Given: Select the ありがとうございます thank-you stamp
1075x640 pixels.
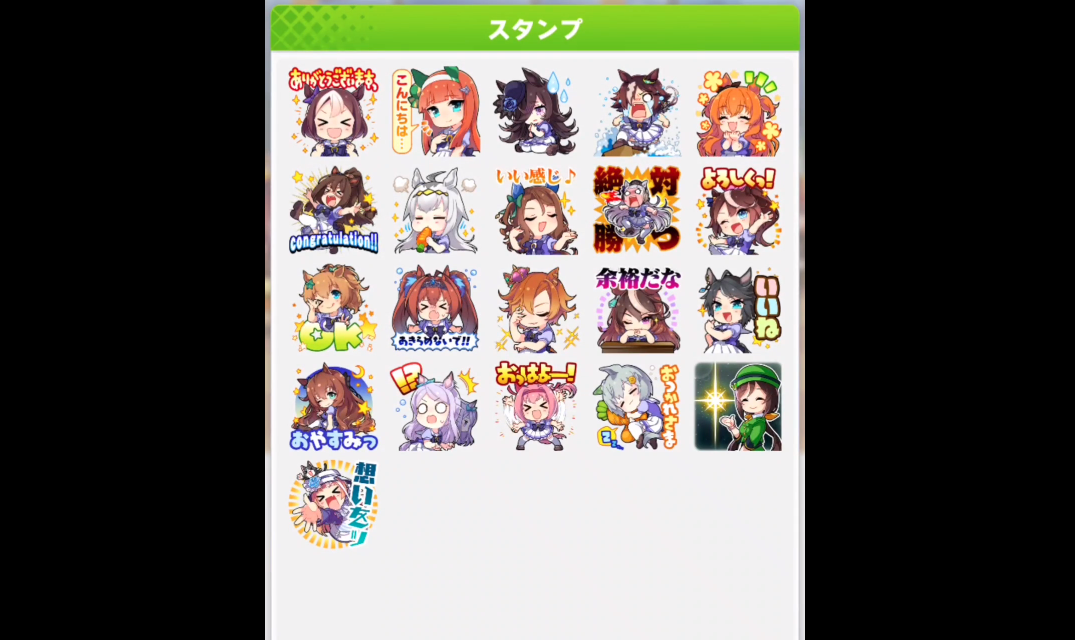Looking at the screenshot, I should tap(334, 112).
